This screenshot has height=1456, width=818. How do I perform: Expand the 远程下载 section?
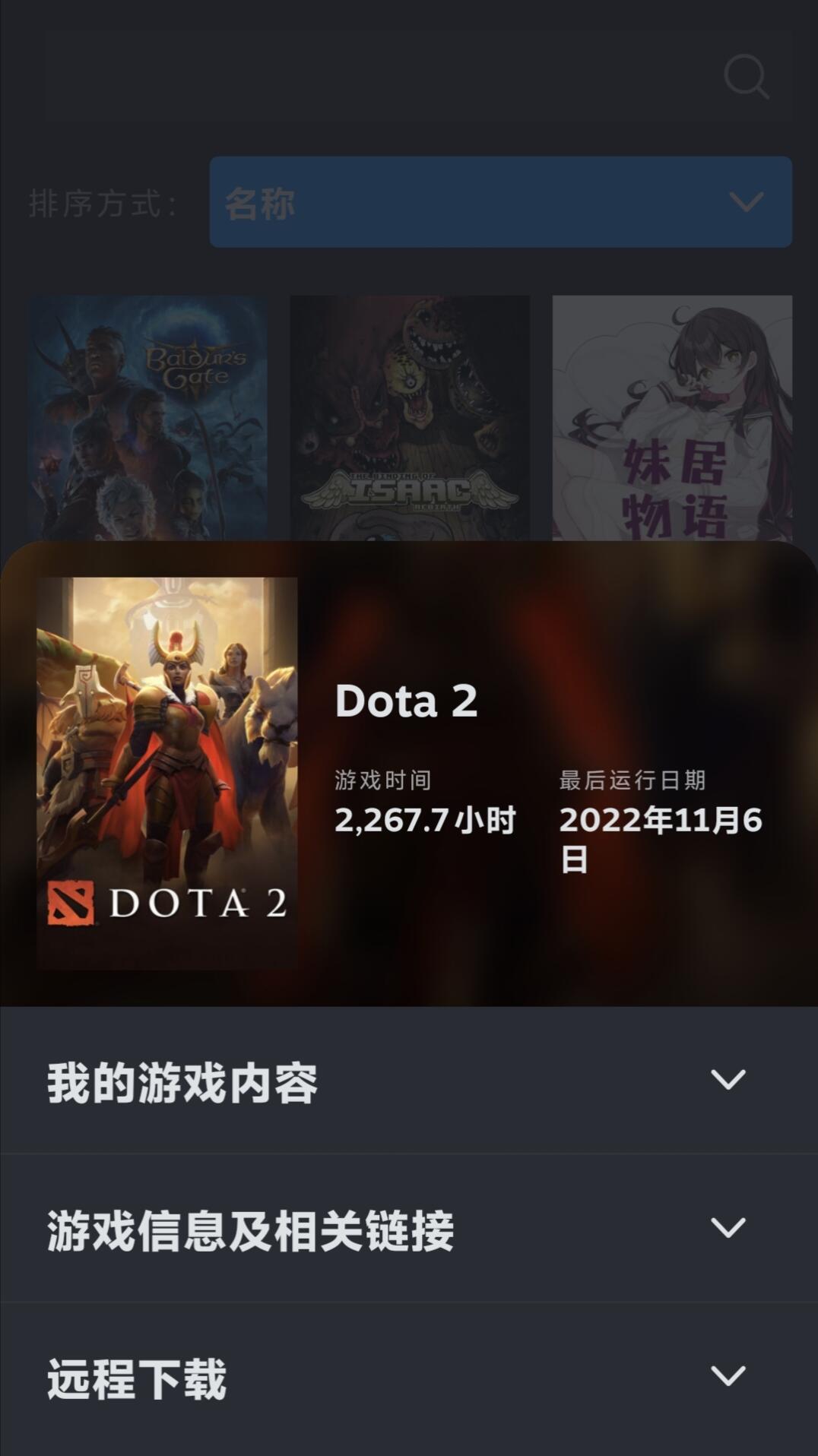[x=409, y=1377]
